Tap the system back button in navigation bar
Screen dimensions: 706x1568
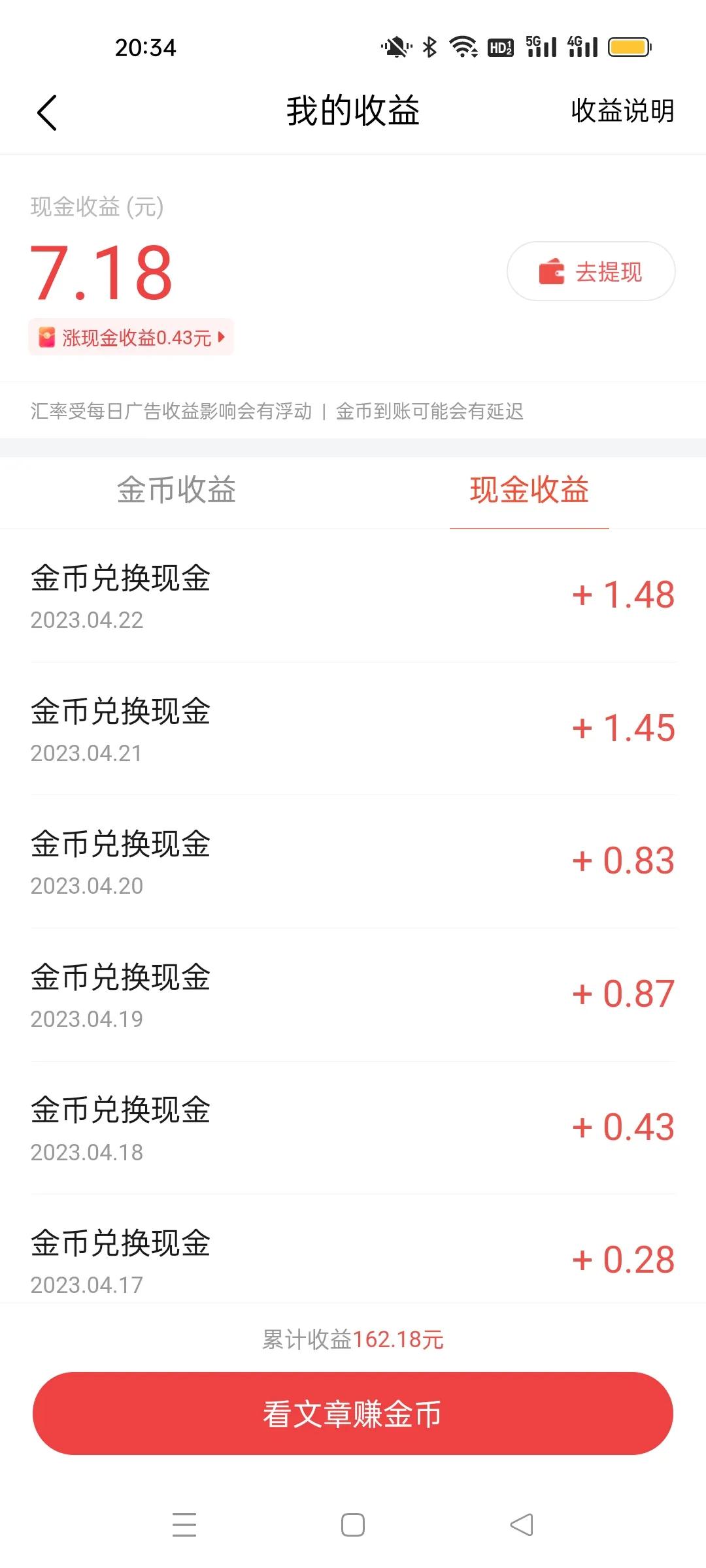point(520,1525)
